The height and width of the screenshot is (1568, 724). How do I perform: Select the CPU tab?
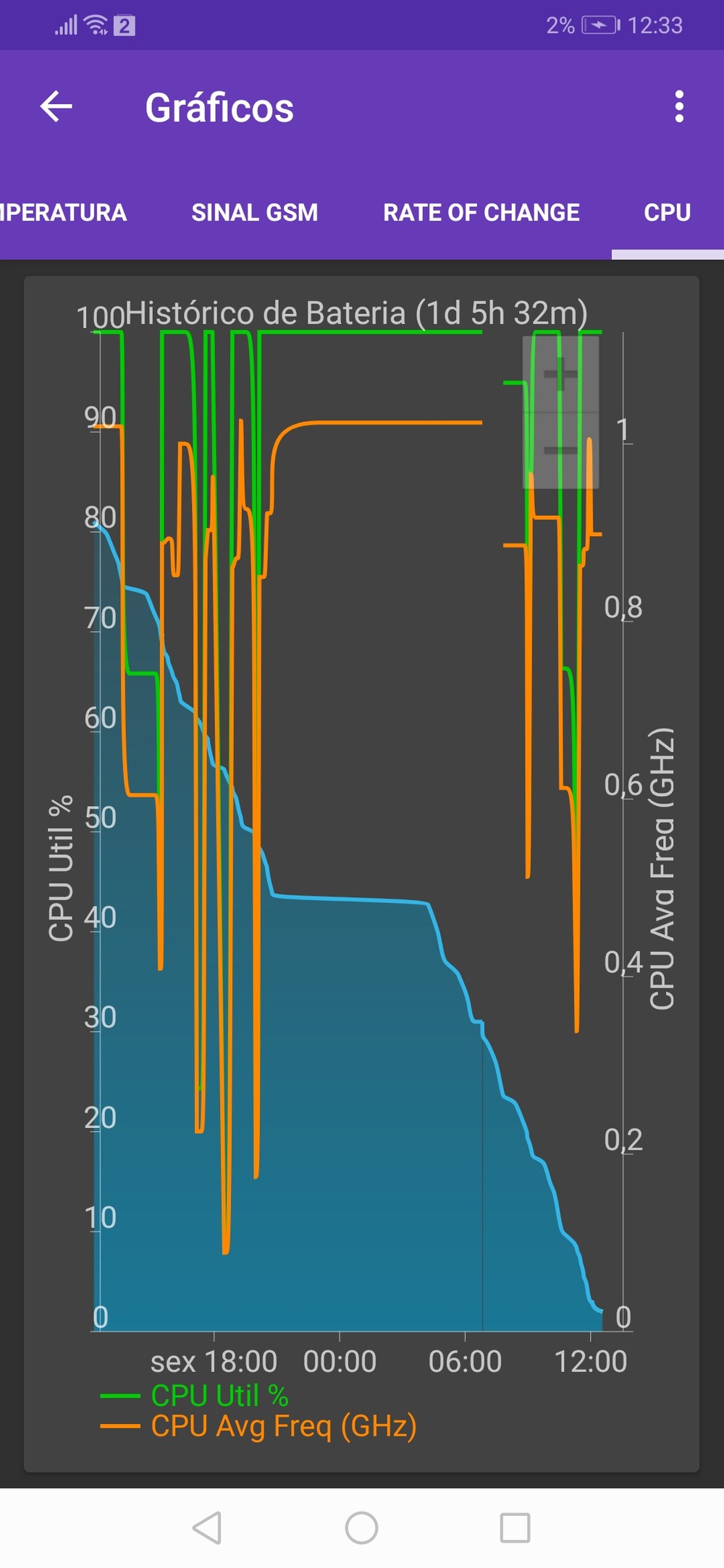point(667,213)
